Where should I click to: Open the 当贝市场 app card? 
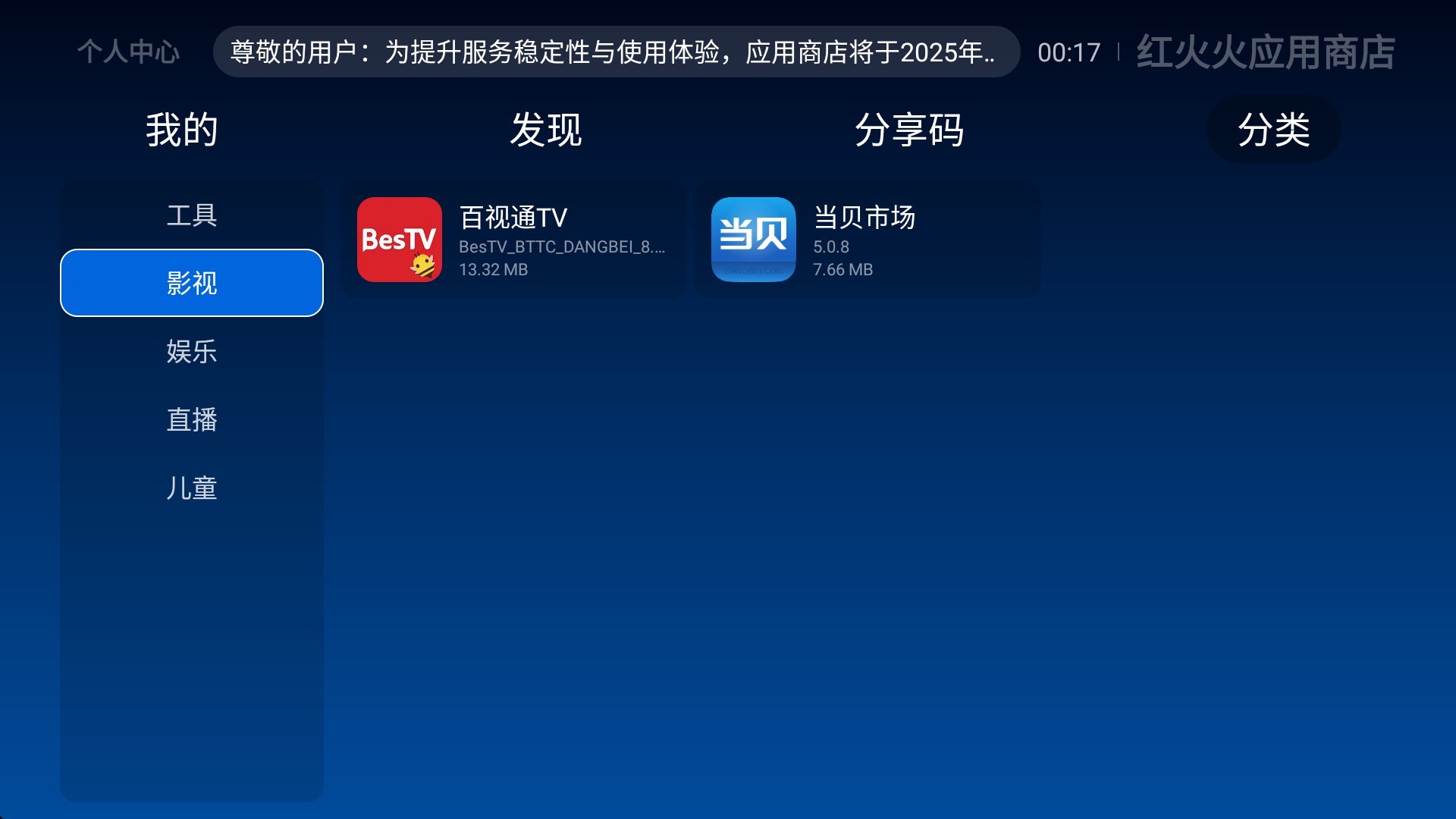tap(868, 240)
